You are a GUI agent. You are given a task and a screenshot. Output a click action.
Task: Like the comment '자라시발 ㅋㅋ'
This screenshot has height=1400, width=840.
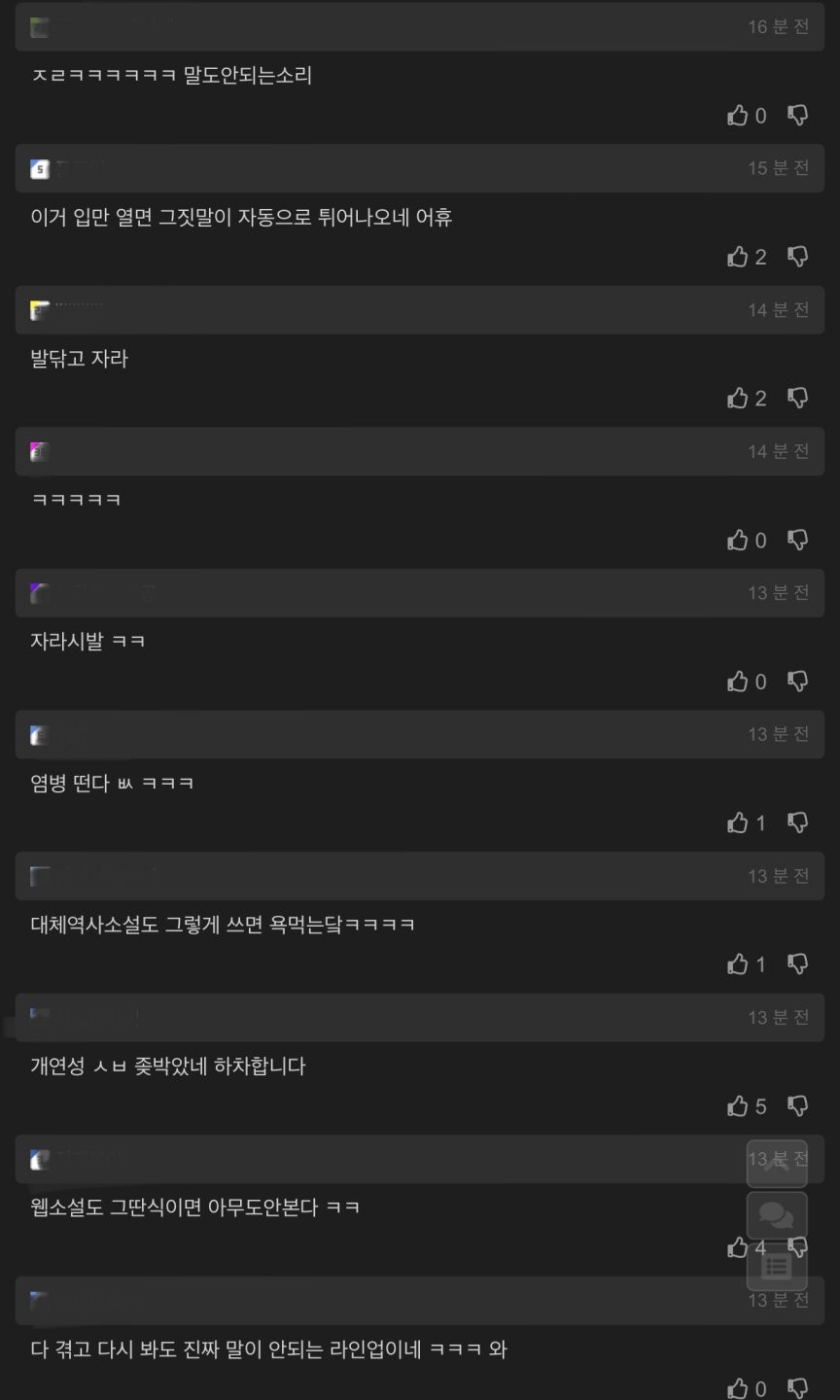coord(738,682)
